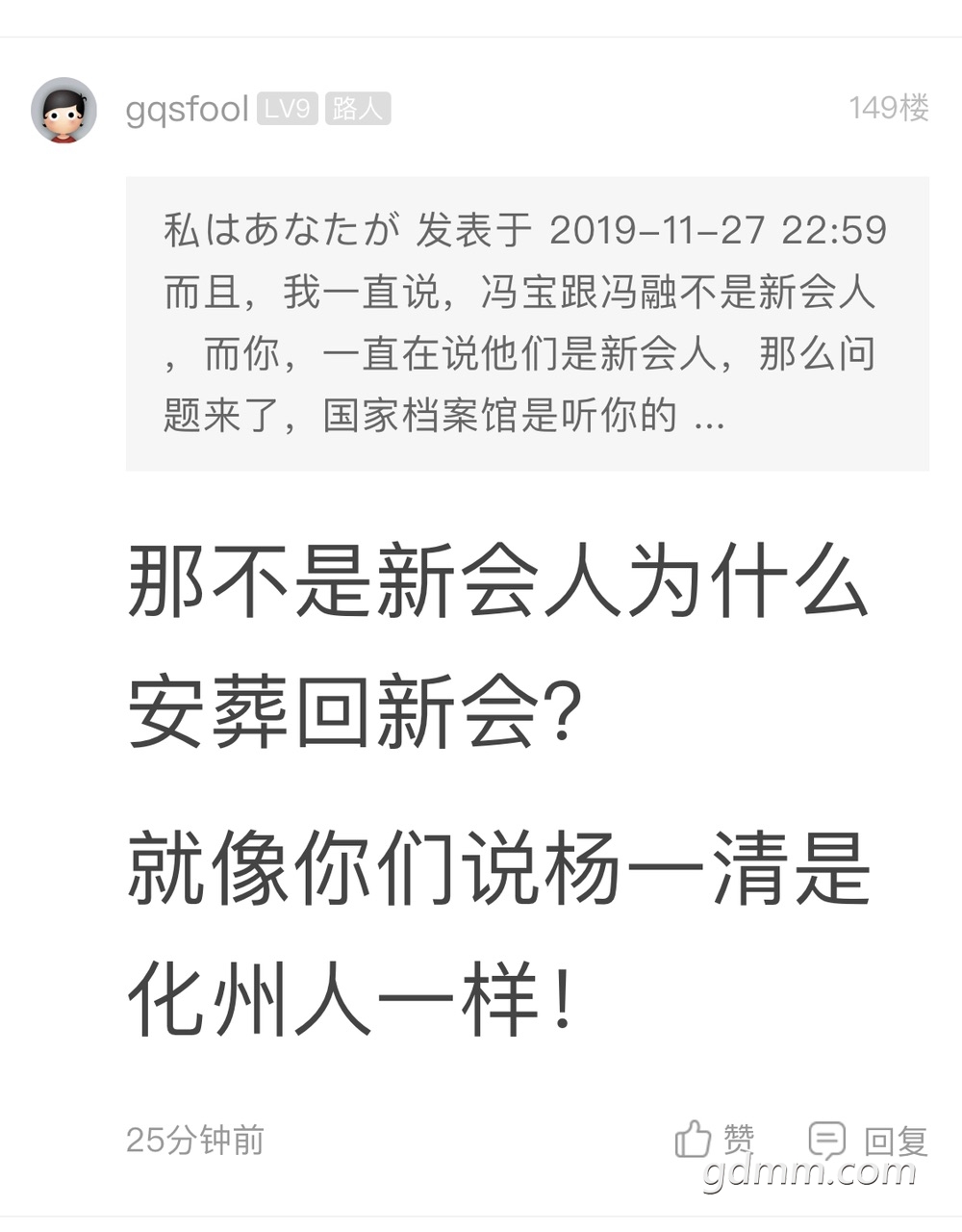Open the quoted post by 私はあなたが
This screenshot has height=1232, width=962.
526,323
